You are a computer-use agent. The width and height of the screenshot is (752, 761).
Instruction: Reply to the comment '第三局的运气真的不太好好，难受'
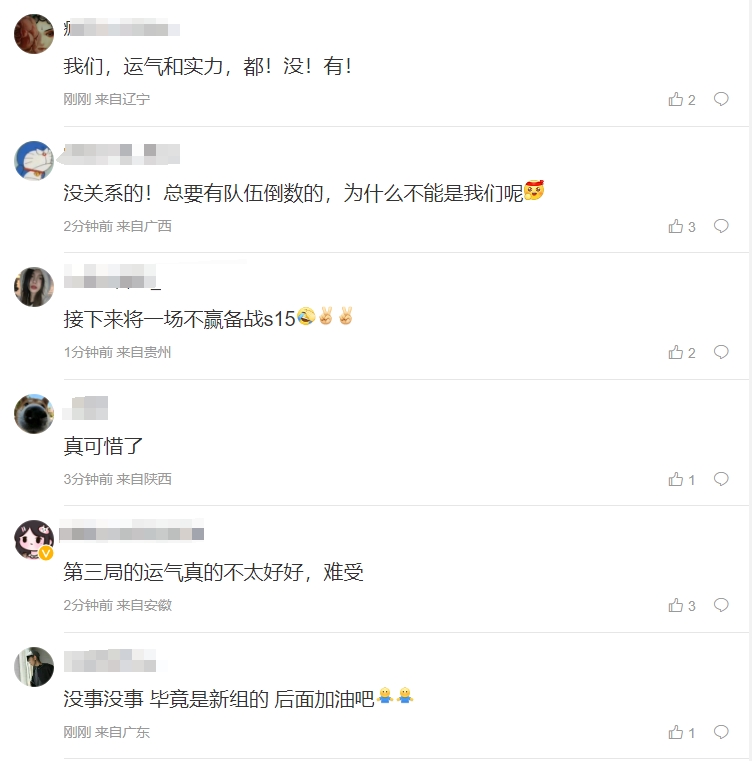(721, 605)
